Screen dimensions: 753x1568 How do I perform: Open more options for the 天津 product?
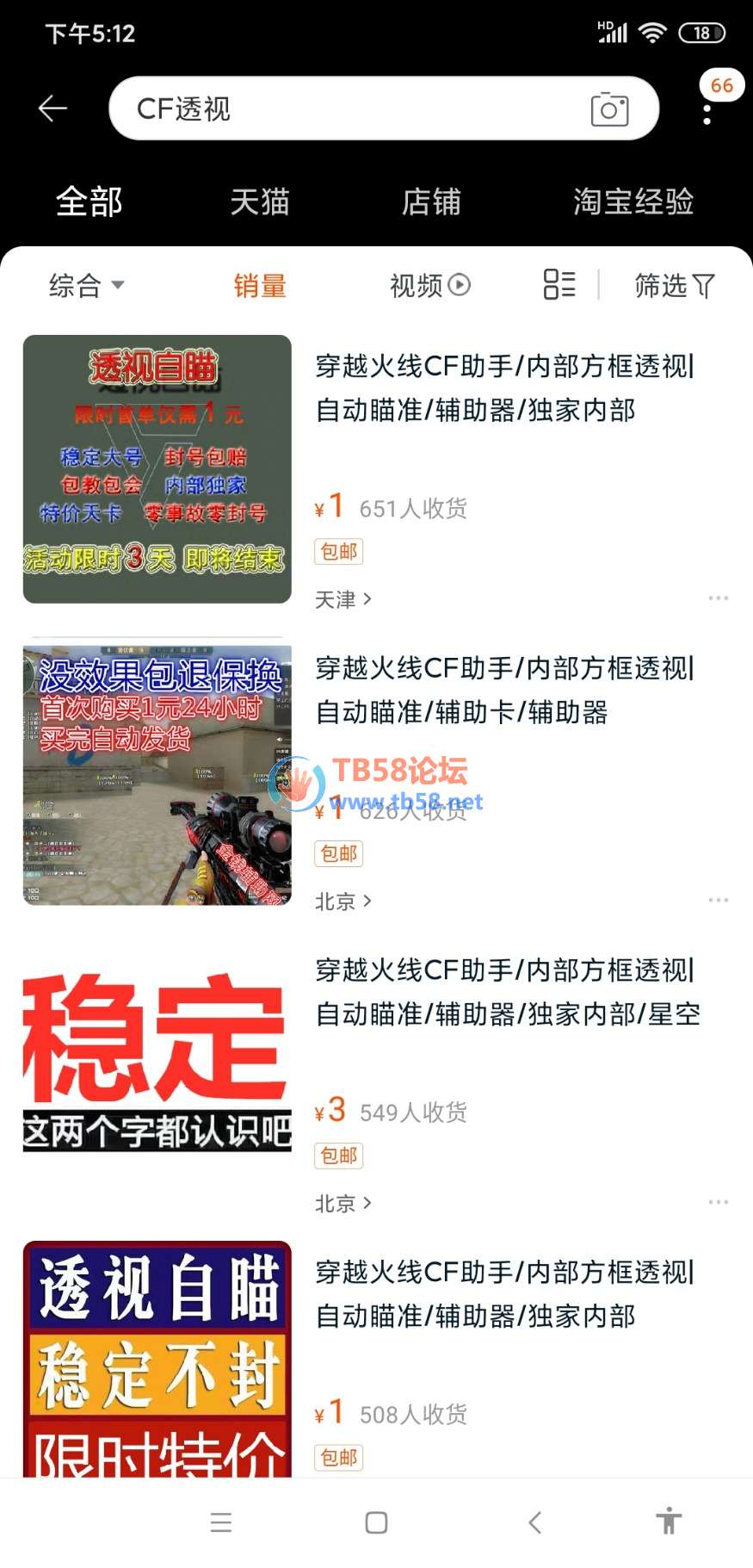(x=718, y=598)
